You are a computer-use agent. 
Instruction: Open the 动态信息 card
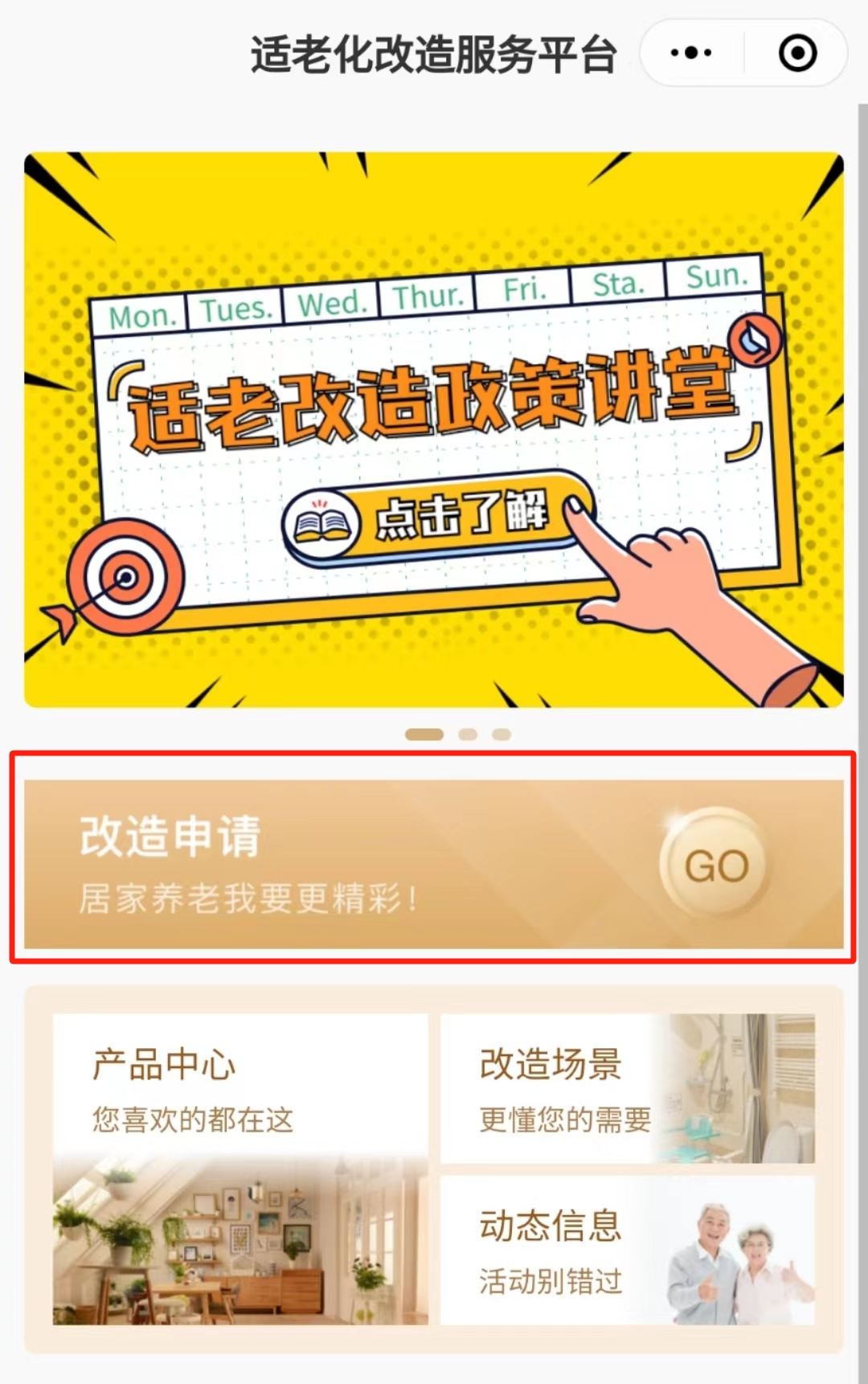pyautogui.click(x=628, y=1251)
